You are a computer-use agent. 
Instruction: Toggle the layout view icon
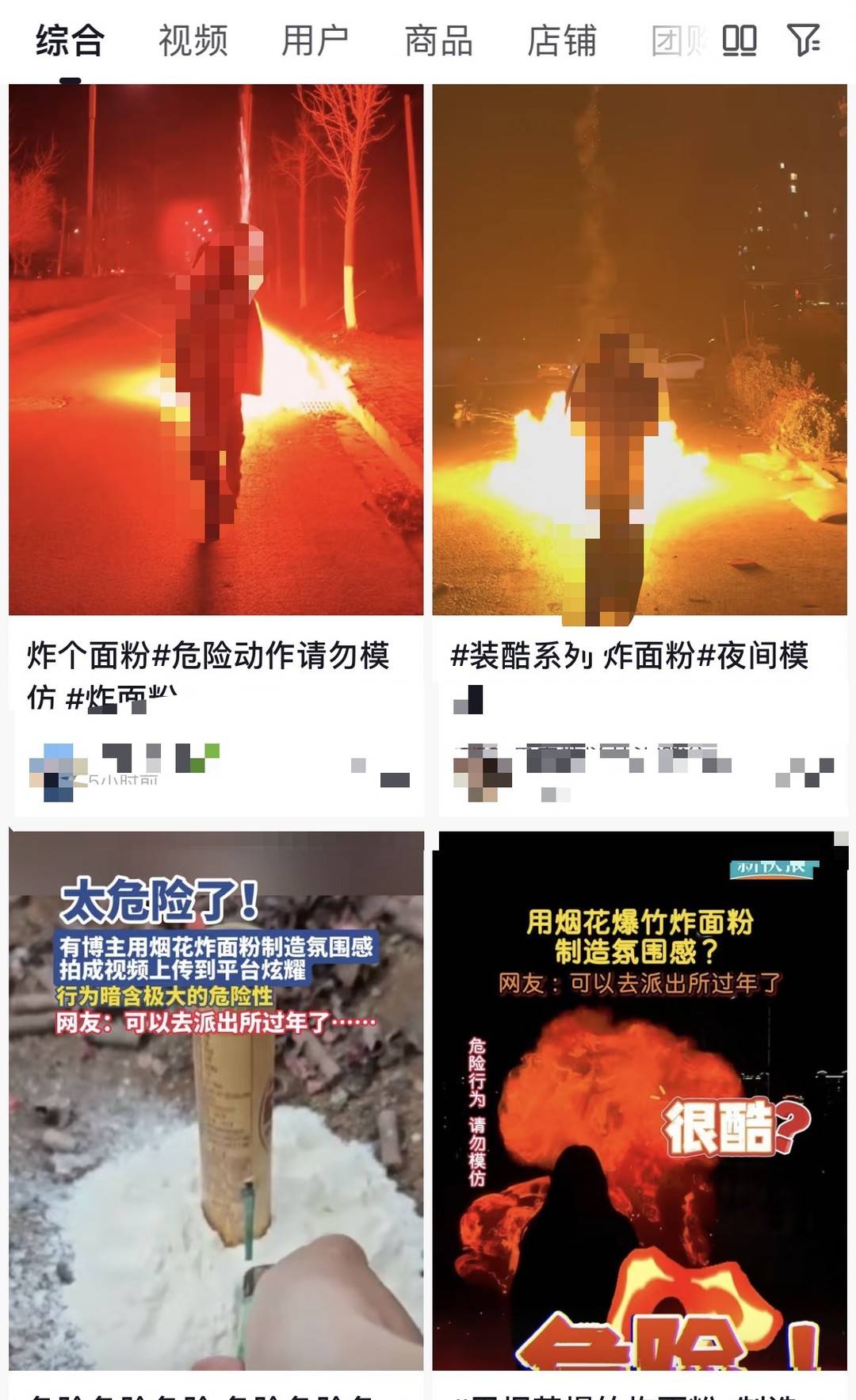pyautogui.click(x=739, y=40)
